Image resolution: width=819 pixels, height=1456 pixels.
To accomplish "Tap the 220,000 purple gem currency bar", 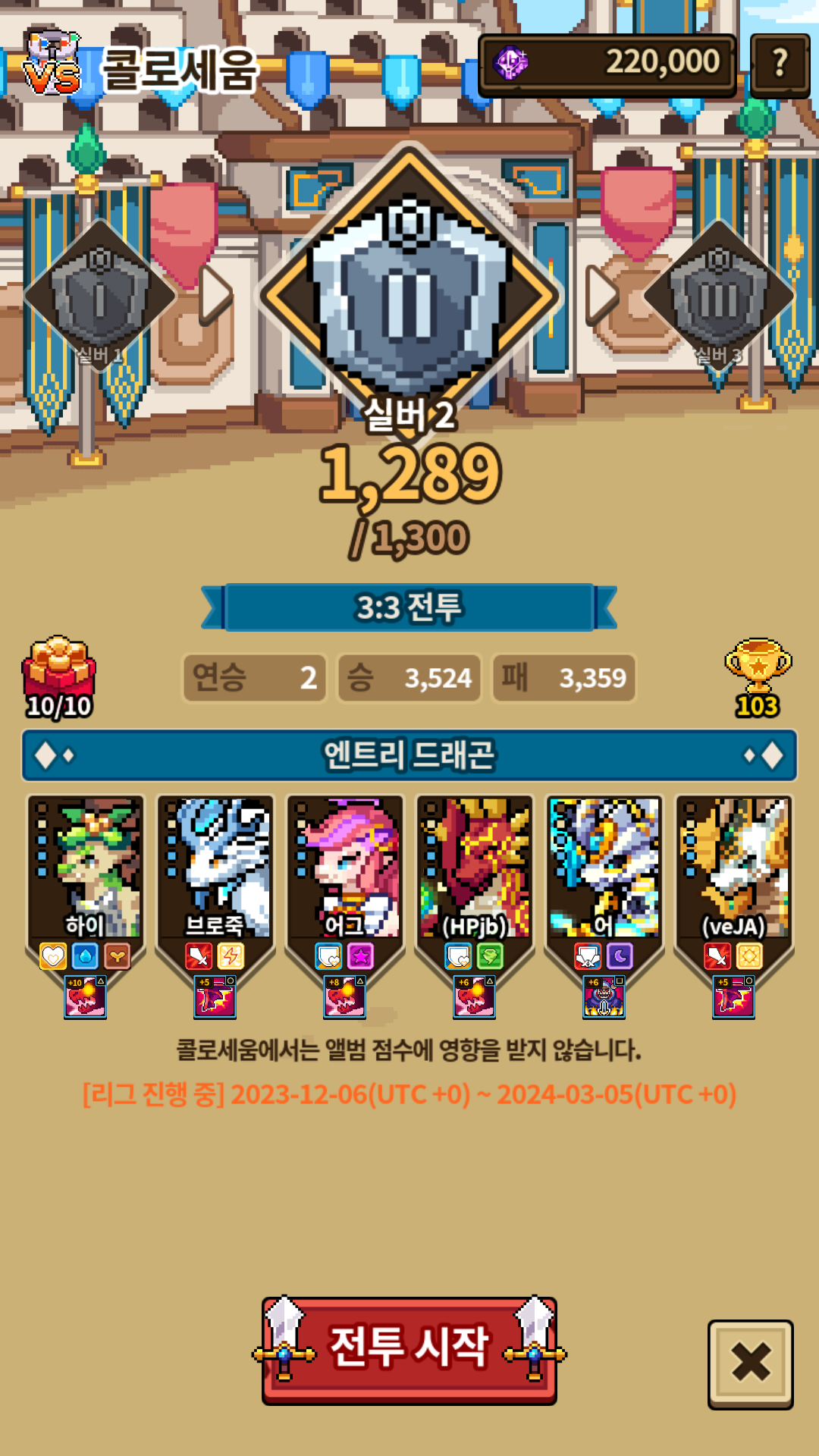I will point(607,64).
